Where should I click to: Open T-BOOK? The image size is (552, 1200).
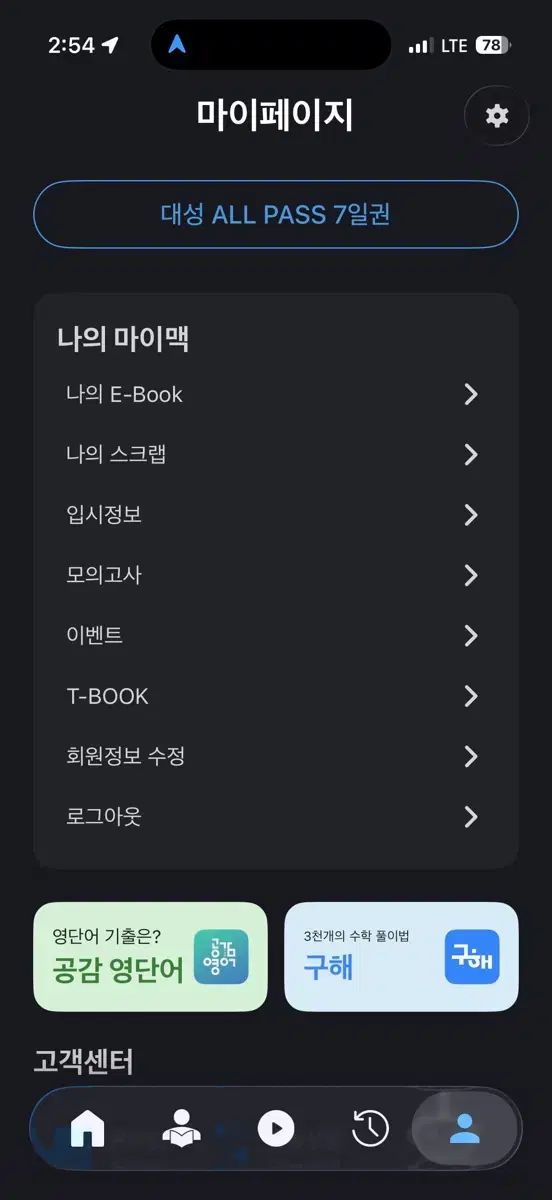(x=276, y=696)
